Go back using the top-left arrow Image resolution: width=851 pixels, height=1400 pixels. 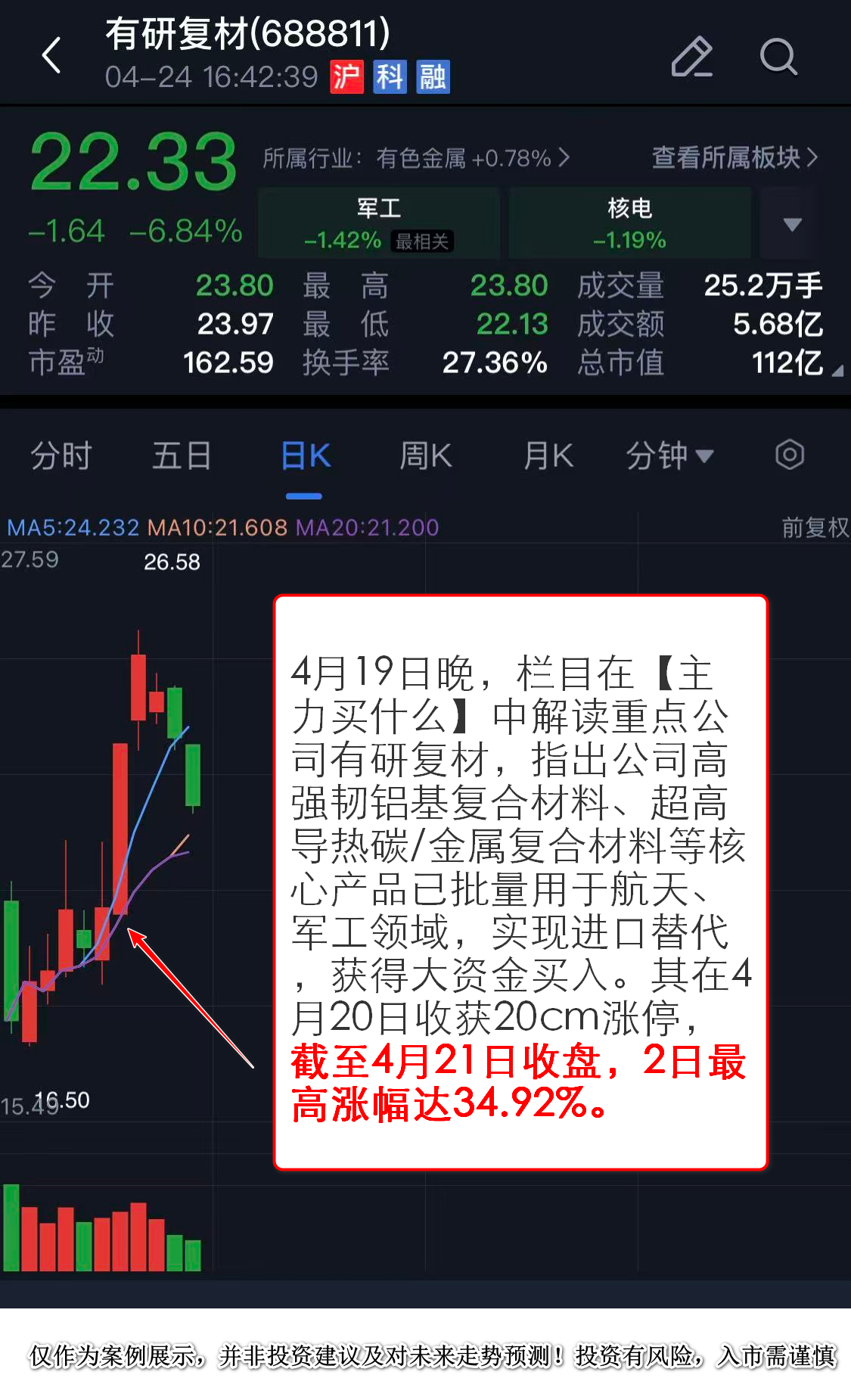[51, 56]
